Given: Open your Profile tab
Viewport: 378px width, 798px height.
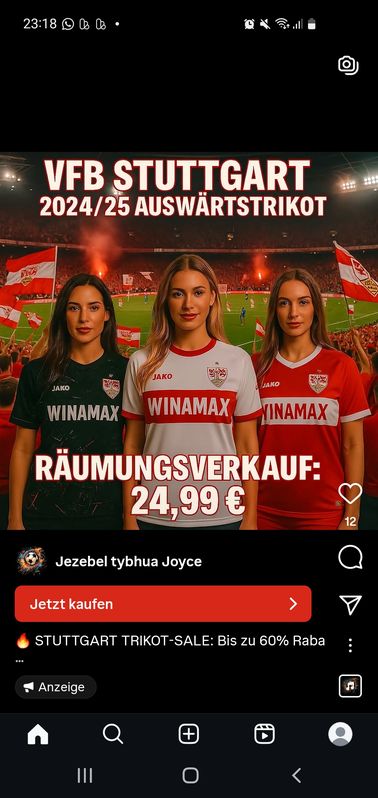Looking at the screenshot, I should 340,734.
